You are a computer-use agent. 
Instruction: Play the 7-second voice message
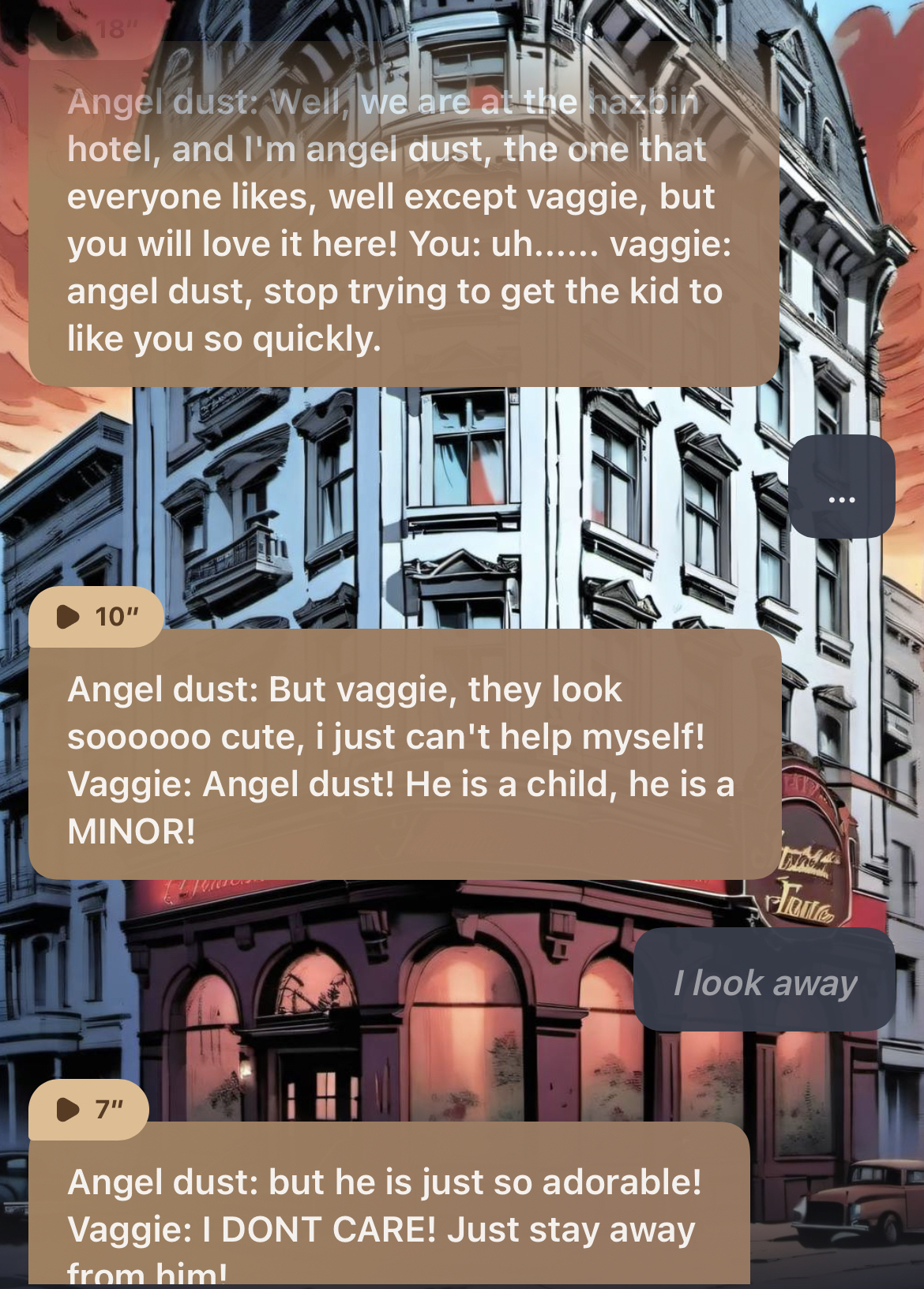69,1109
